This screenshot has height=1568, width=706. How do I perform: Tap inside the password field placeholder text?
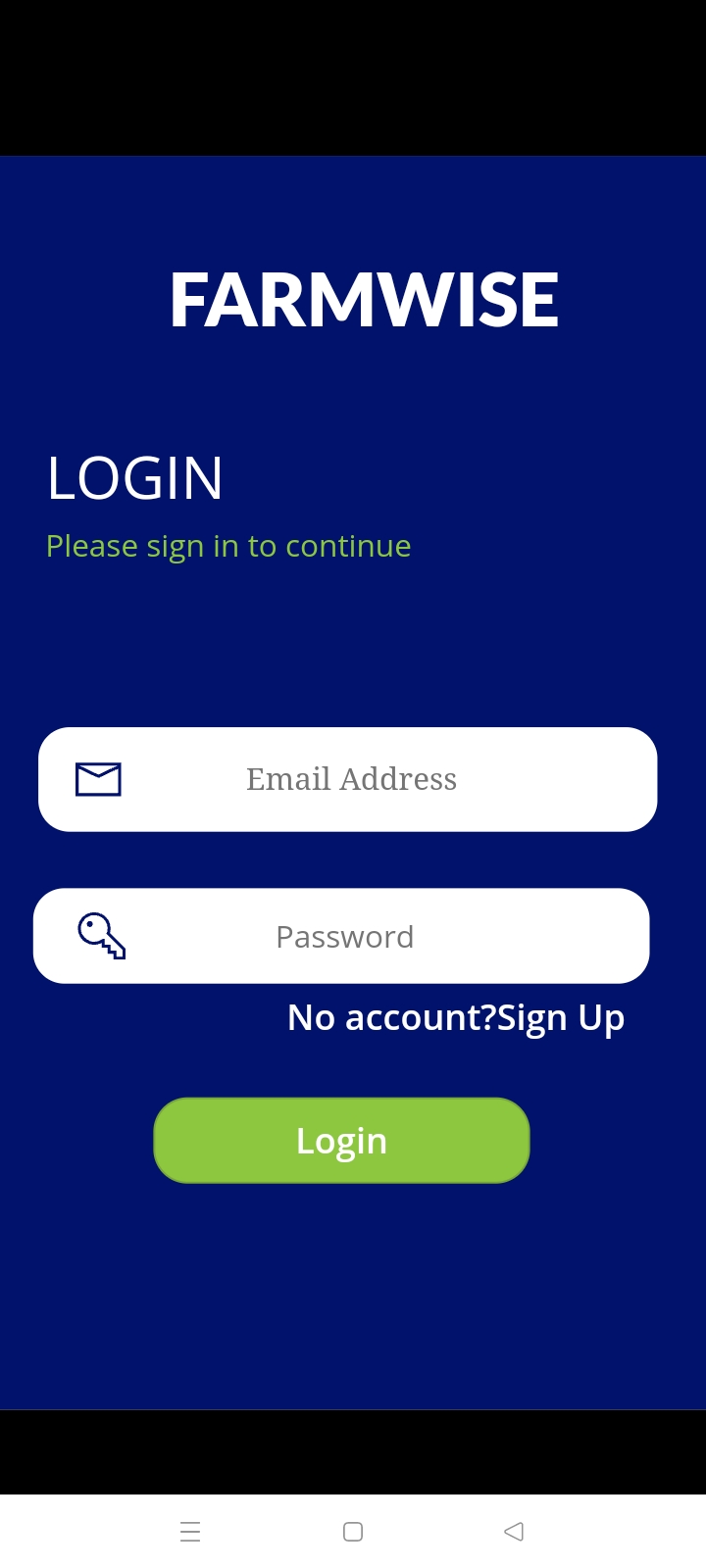point(344,935)
